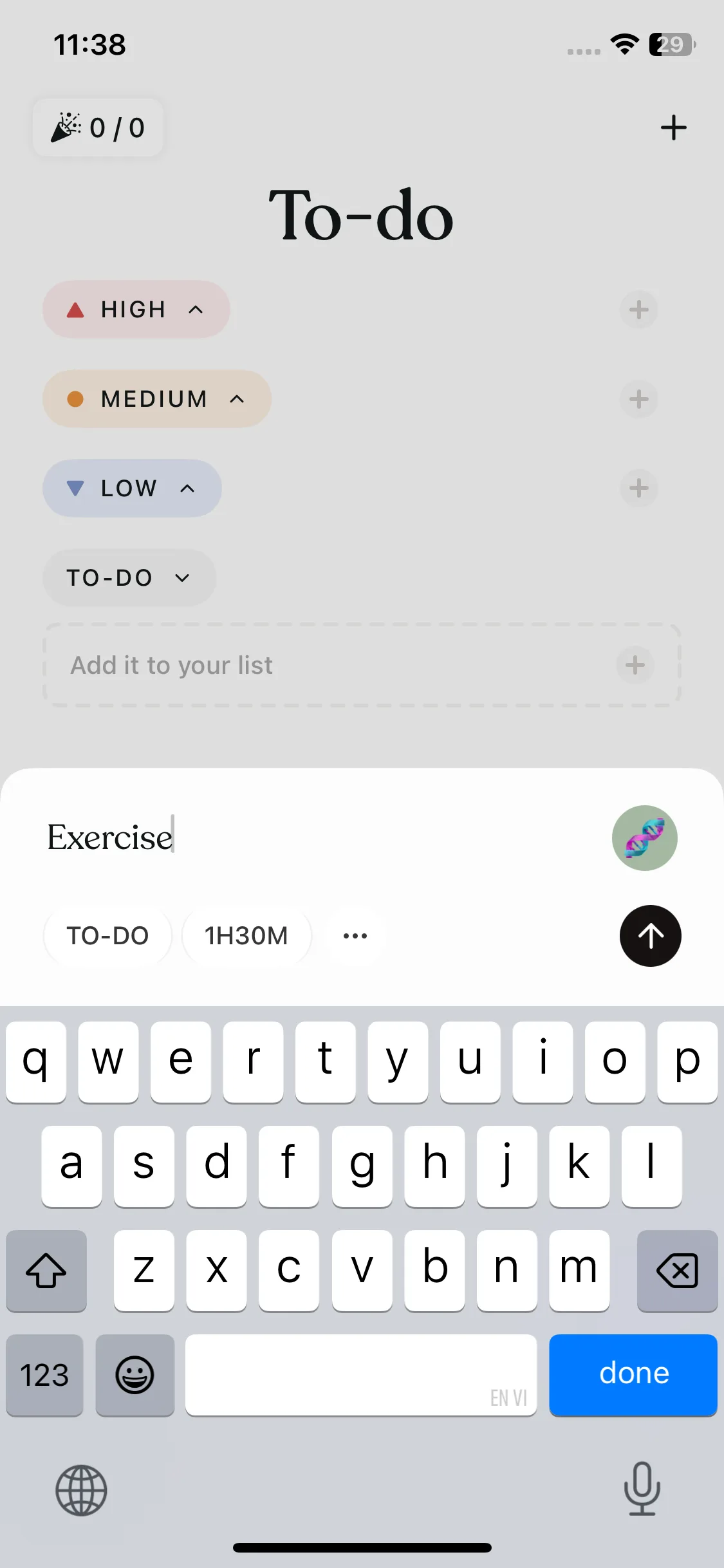Tap the TO-DO chip below the text field
Screen dimensions: 724x1568
[107, 935]
